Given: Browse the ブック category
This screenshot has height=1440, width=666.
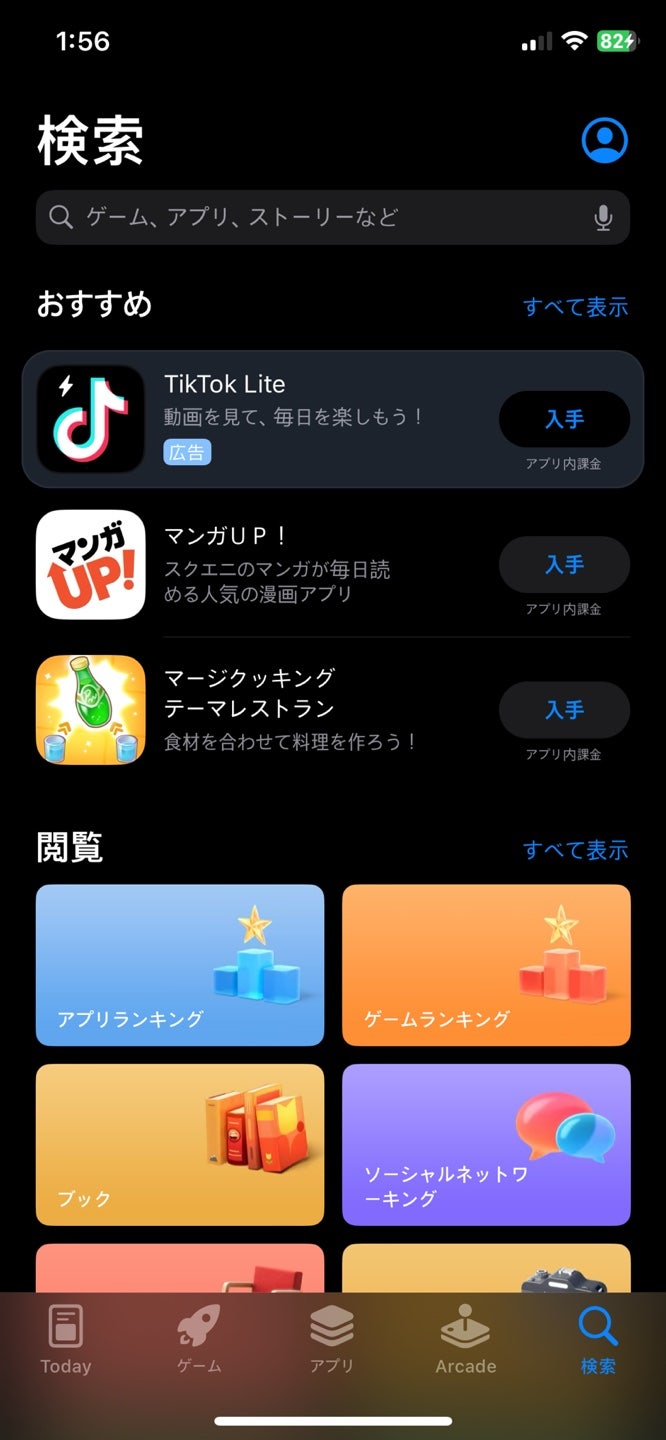Looking at the screenshot, I should (x=180, y=1145).
